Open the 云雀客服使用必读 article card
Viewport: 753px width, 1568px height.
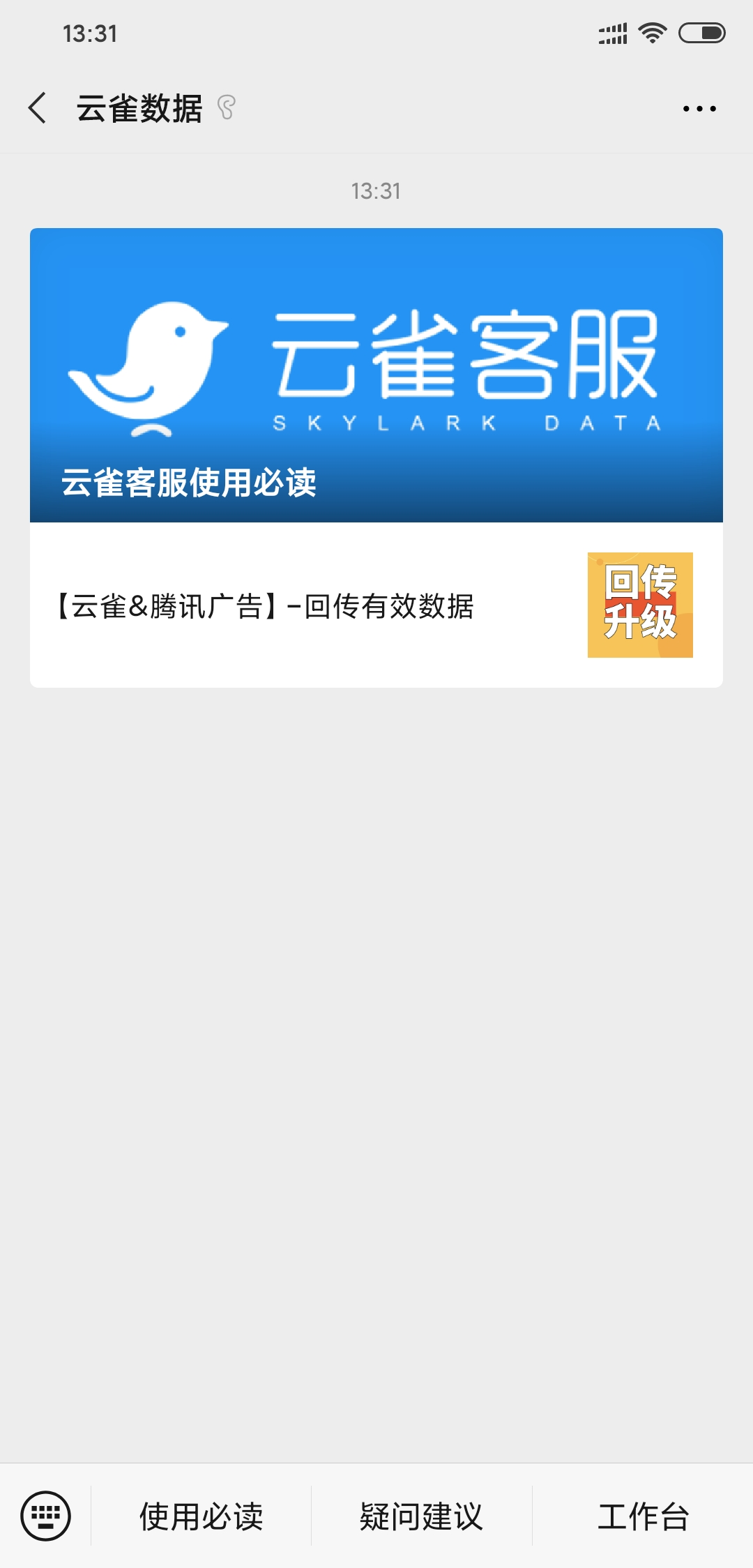coord(376,375)
